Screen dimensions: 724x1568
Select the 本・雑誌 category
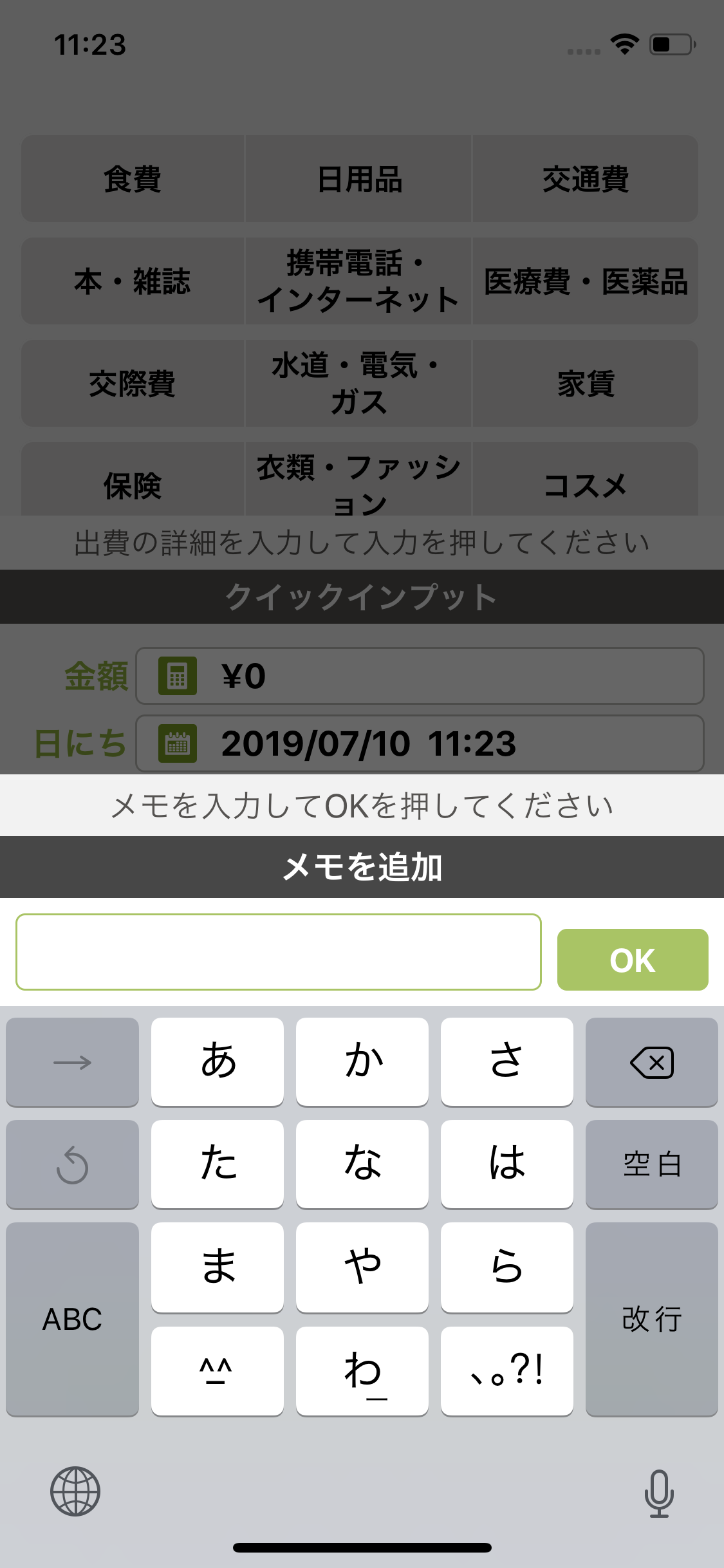tap(133, 281)
